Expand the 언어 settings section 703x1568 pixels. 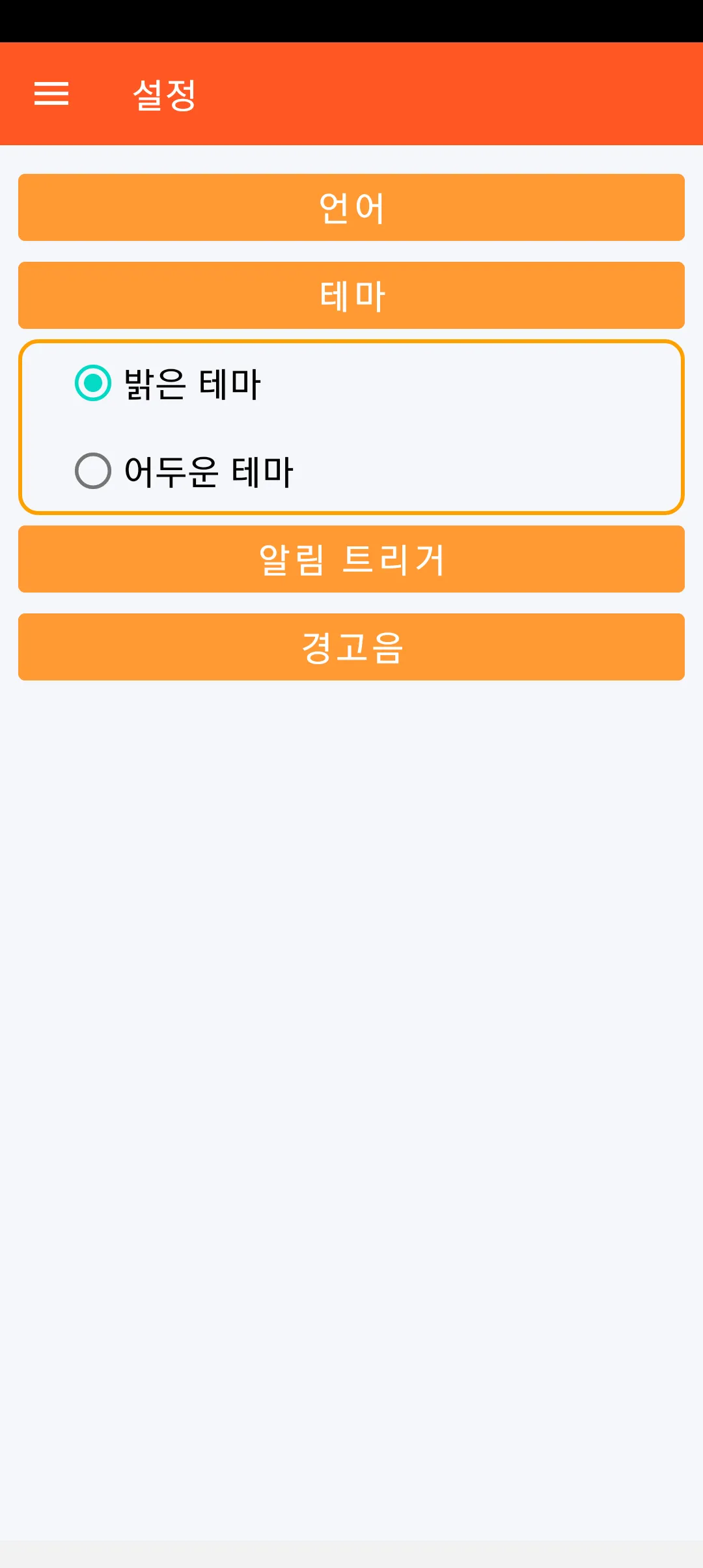351,208
